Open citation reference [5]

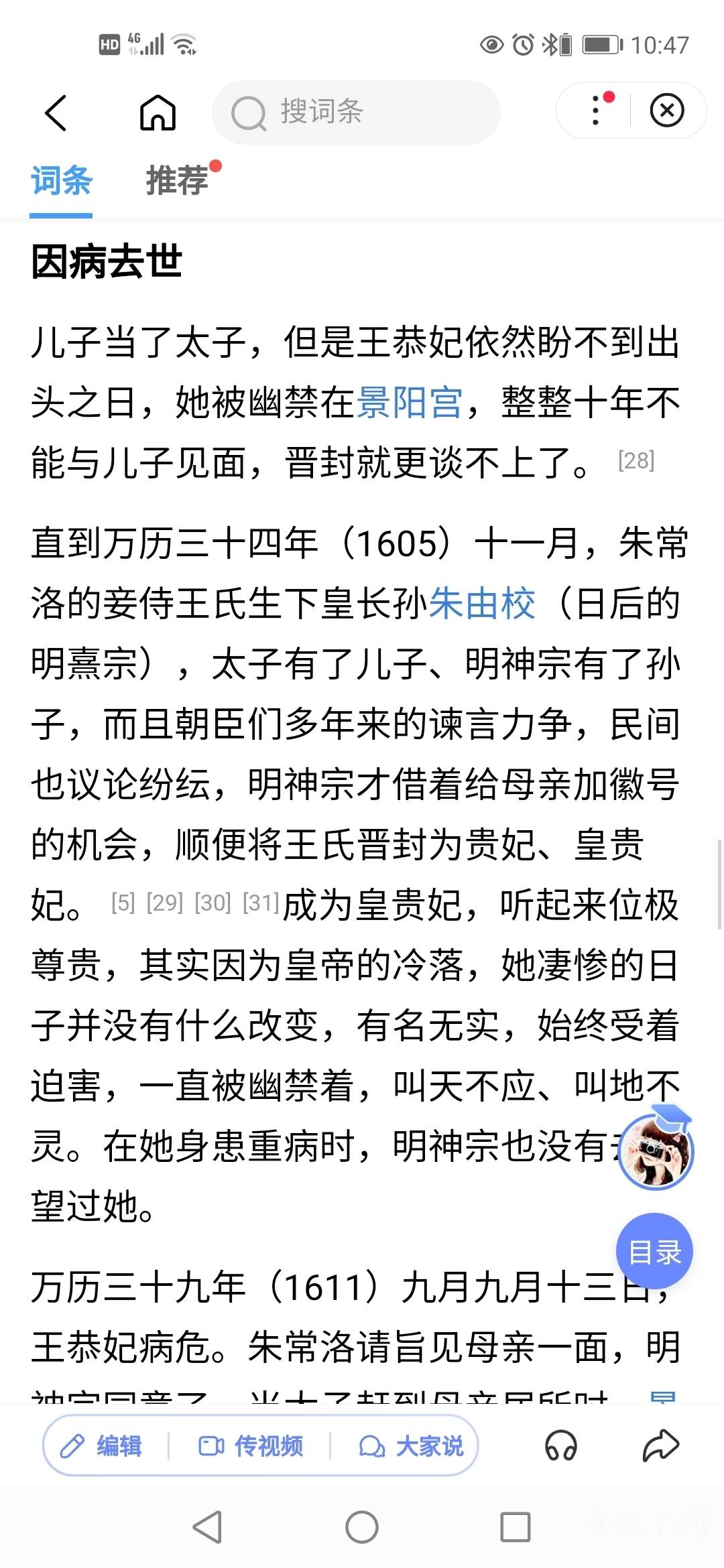[123, 903]
